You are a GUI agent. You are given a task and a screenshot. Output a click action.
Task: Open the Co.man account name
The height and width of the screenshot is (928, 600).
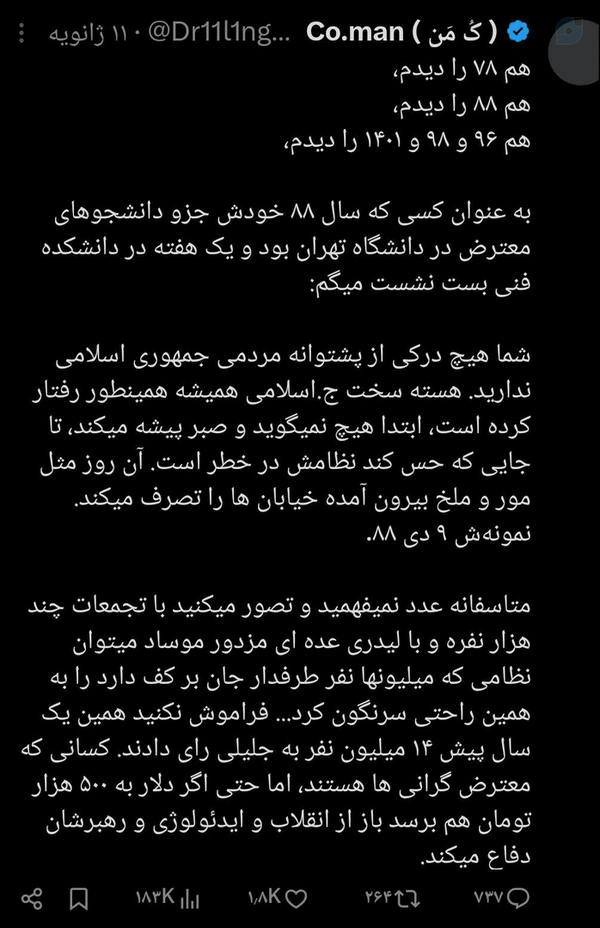coord(402,33)
